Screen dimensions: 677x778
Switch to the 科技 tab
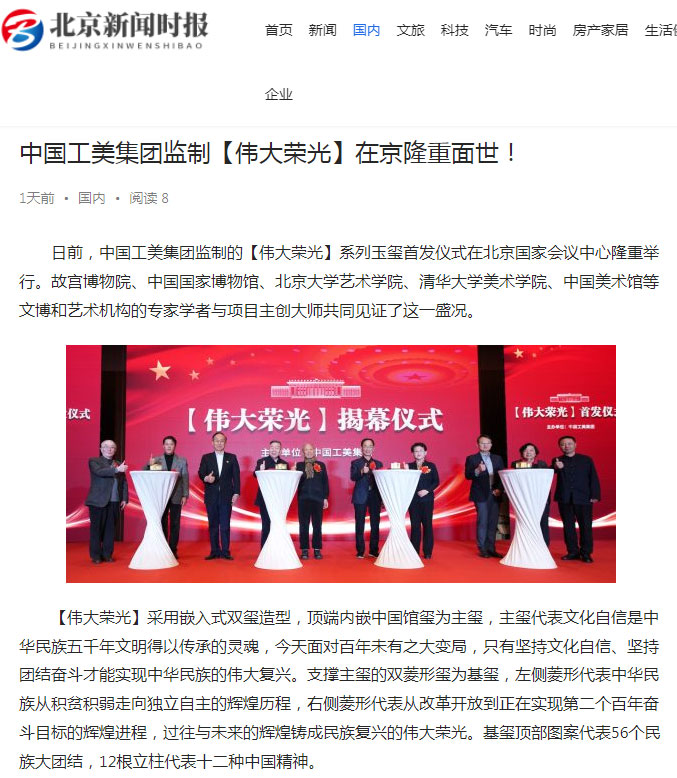pyautogui.click(x=454, y=30)
